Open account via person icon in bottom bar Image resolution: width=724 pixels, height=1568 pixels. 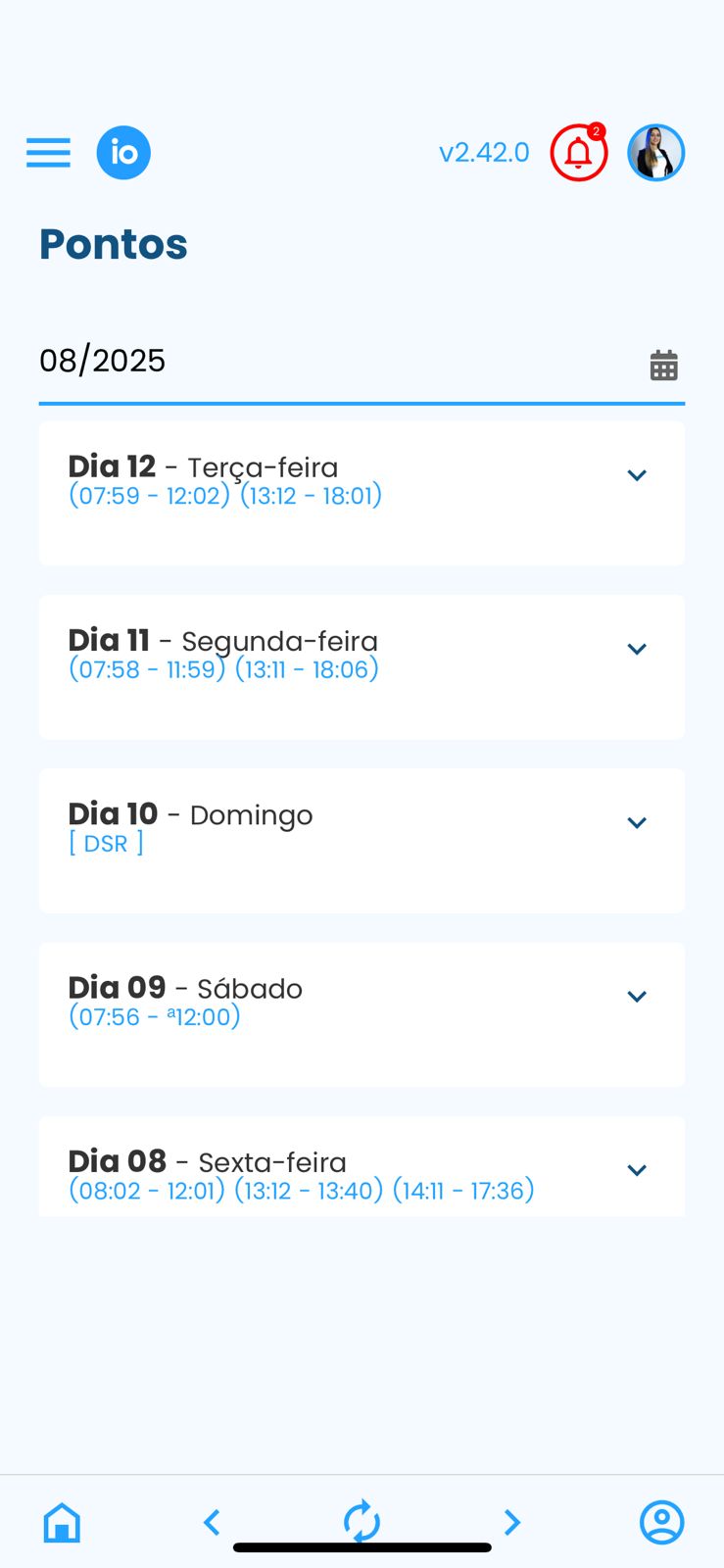661,1522
